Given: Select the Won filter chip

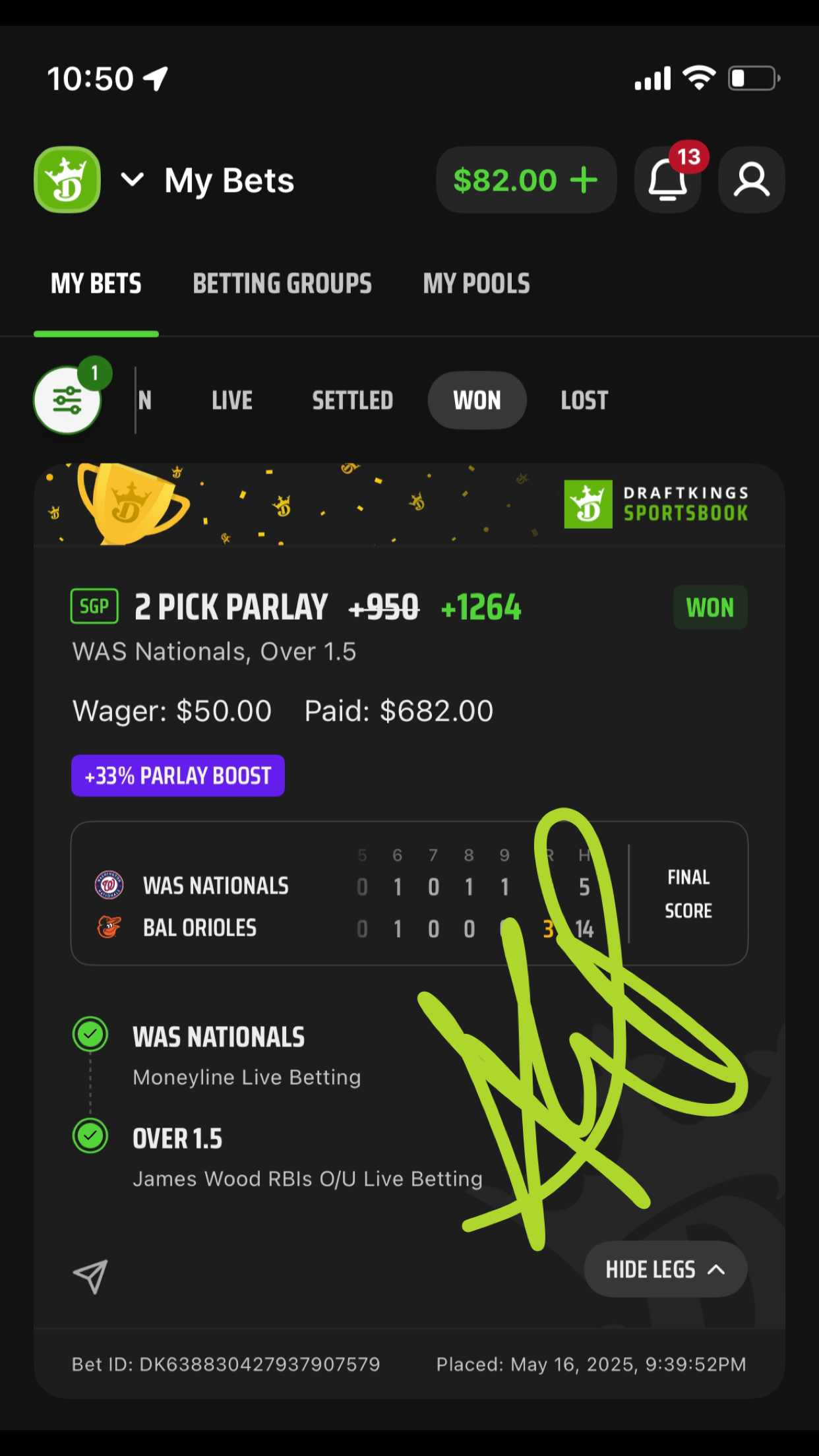Looking at the screenshot, I should click(x=477, y=400).
